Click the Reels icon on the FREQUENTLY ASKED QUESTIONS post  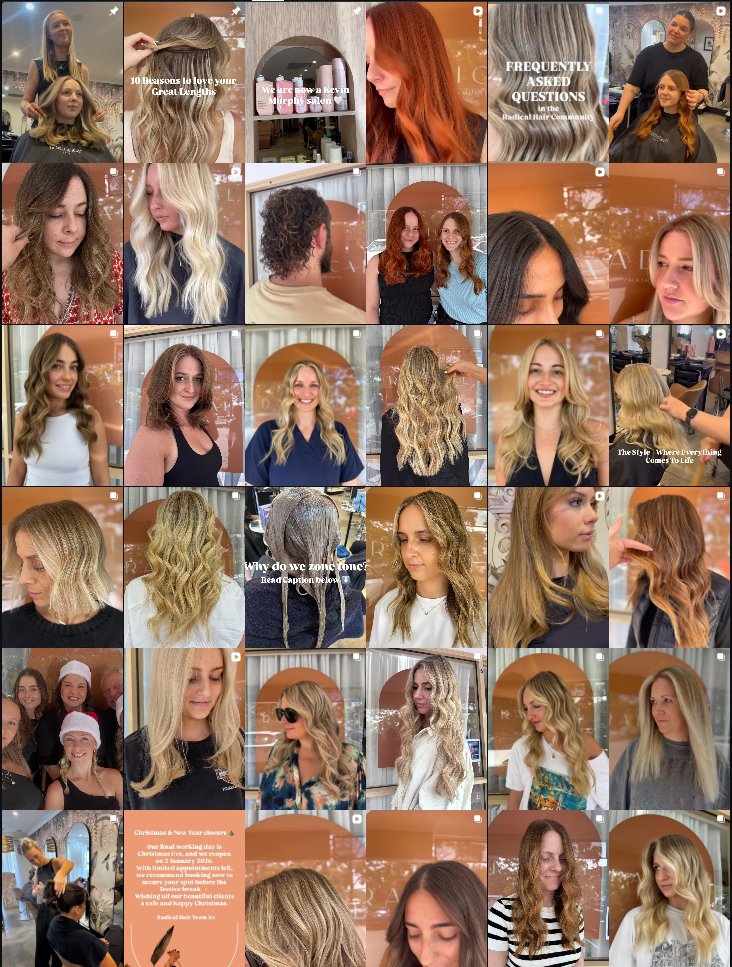pos(598,12)
